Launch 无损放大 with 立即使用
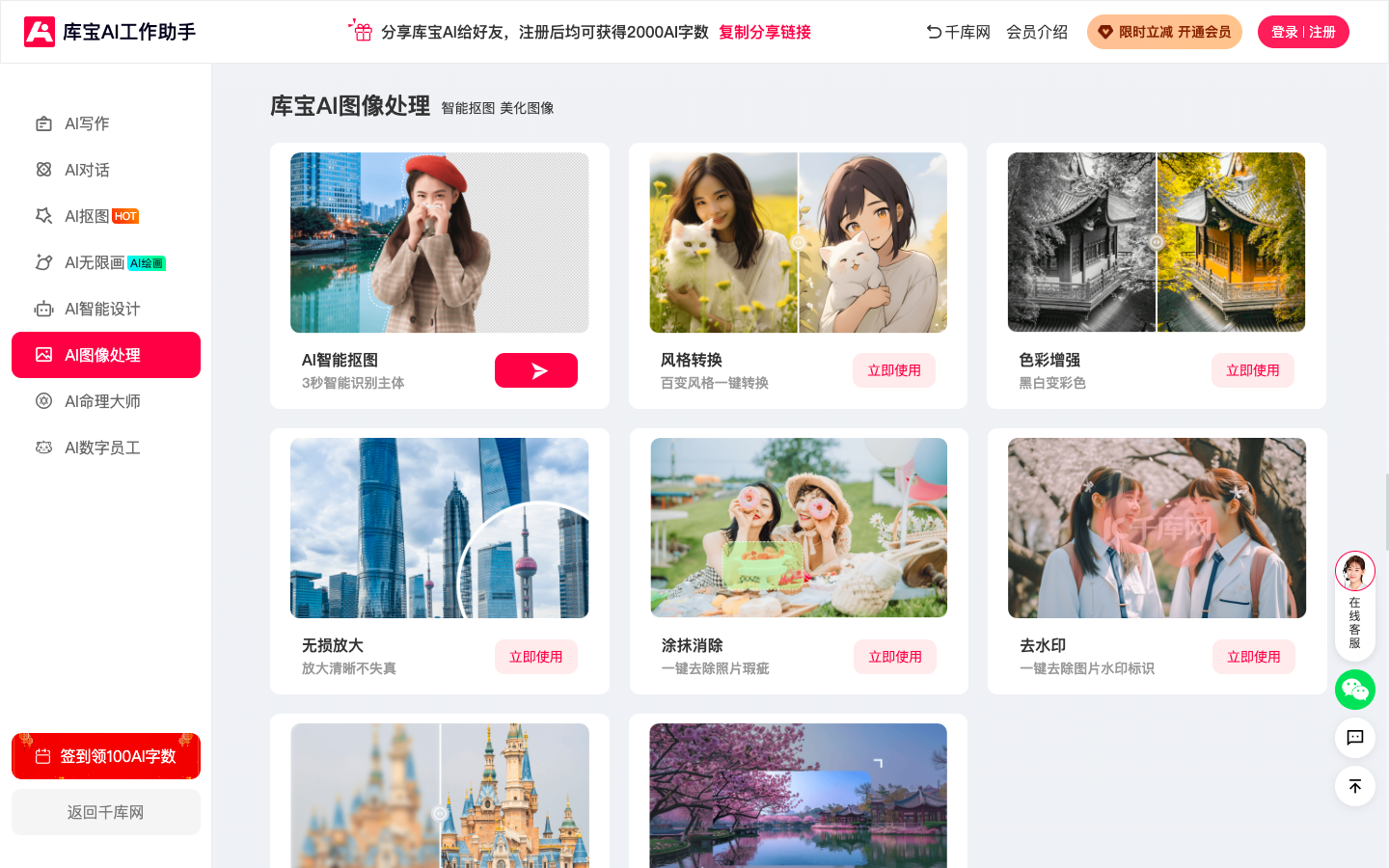Image resolution: width=1389 pixels, height=868 pixels. pyautogui.click(x=535, y=657)
